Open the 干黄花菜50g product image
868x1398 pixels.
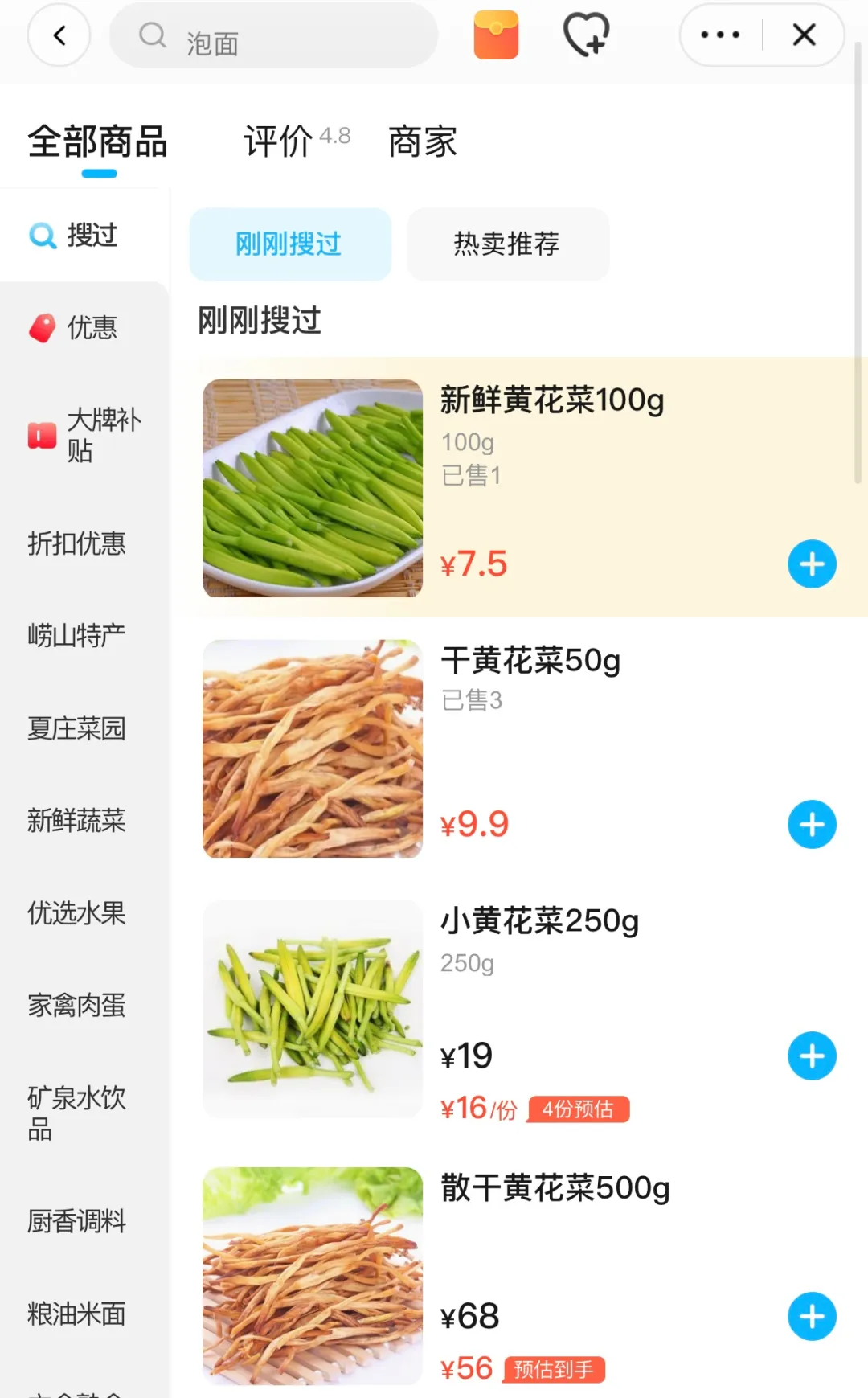(x=313, y=748)
